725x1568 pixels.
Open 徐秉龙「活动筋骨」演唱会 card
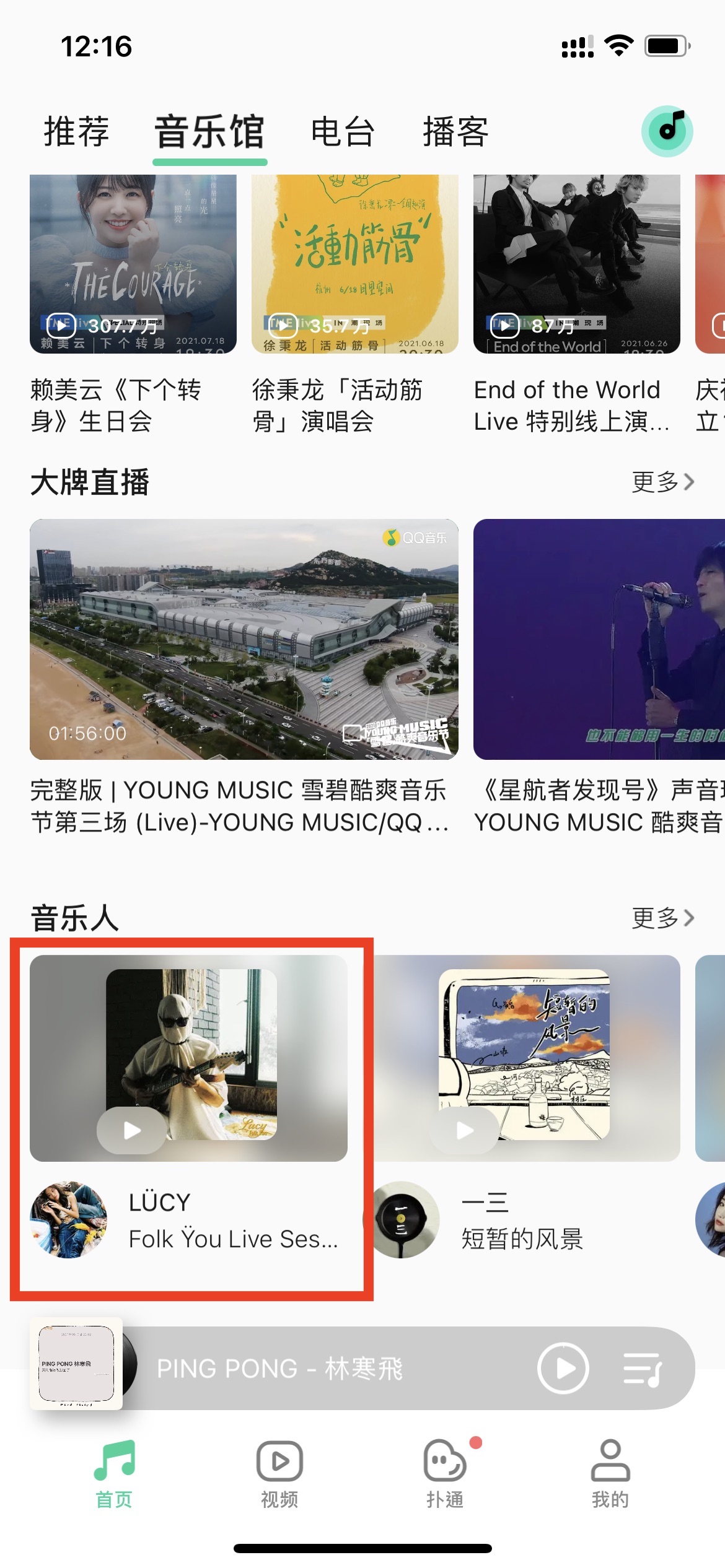point(354,264)
